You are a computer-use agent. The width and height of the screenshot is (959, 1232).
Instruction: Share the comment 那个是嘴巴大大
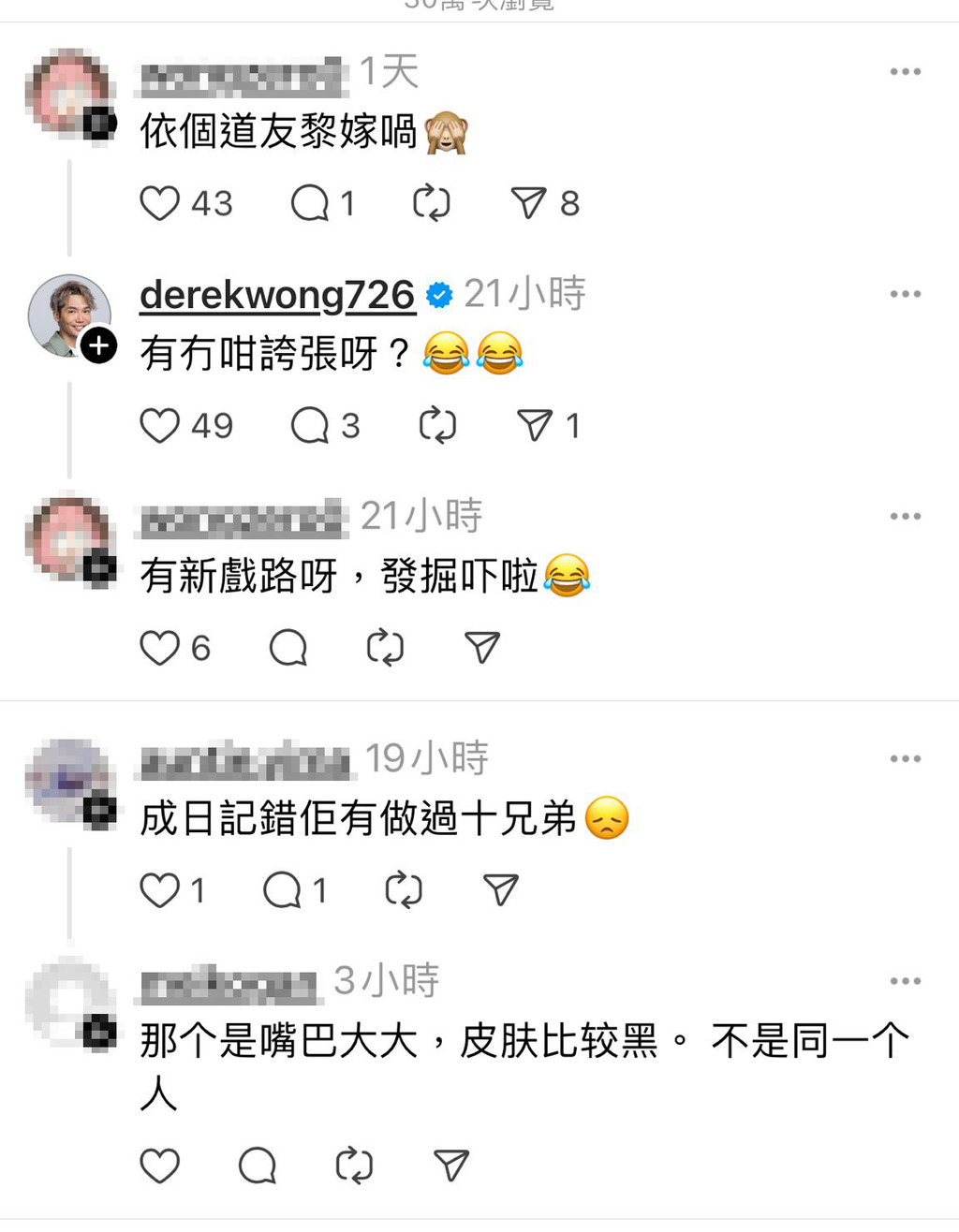point(451,1166)
